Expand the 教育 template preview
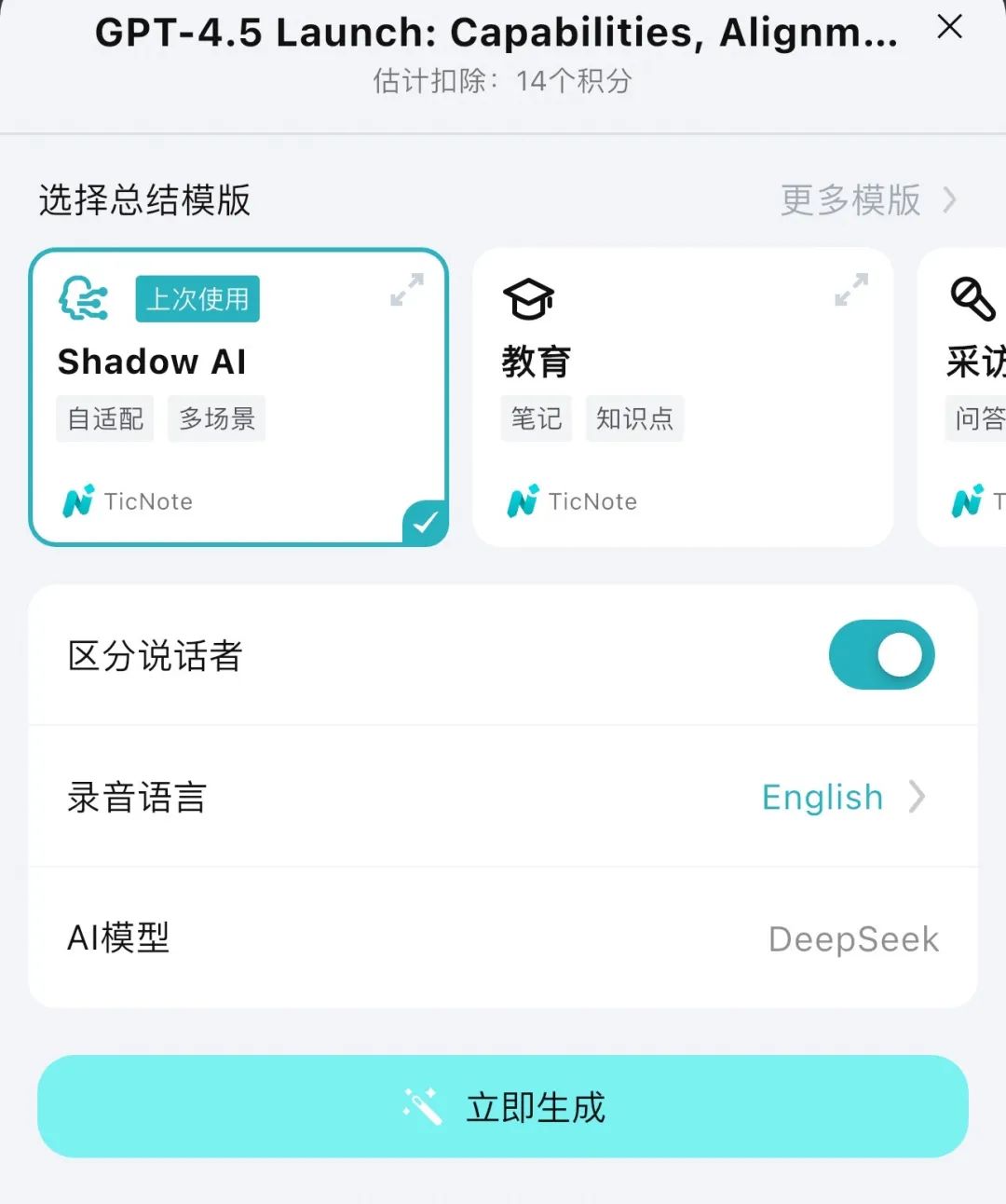1006x1204 pixels. coord(851,289)
